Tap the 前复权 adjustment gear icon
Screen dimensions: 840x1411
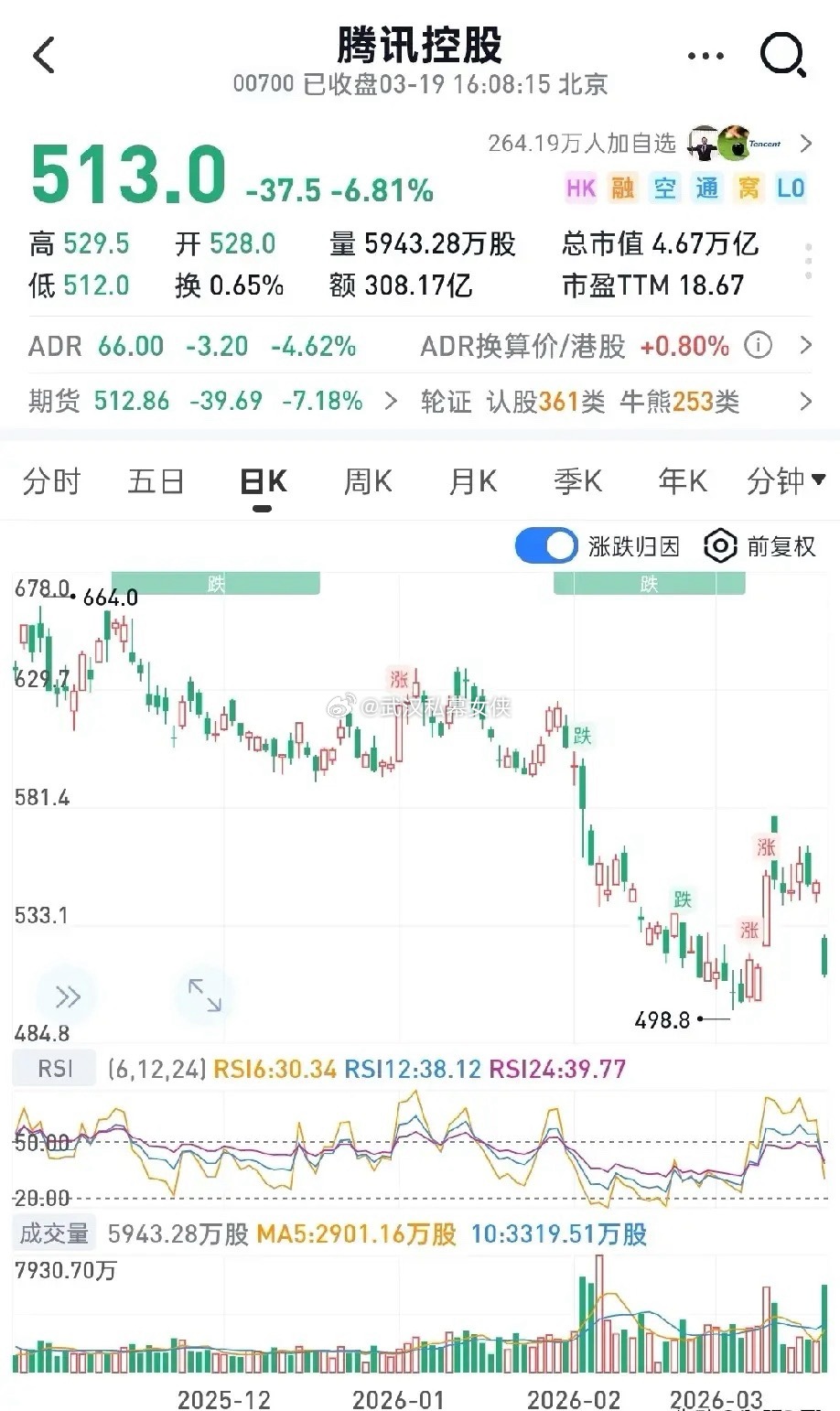[x=720, y=544]
